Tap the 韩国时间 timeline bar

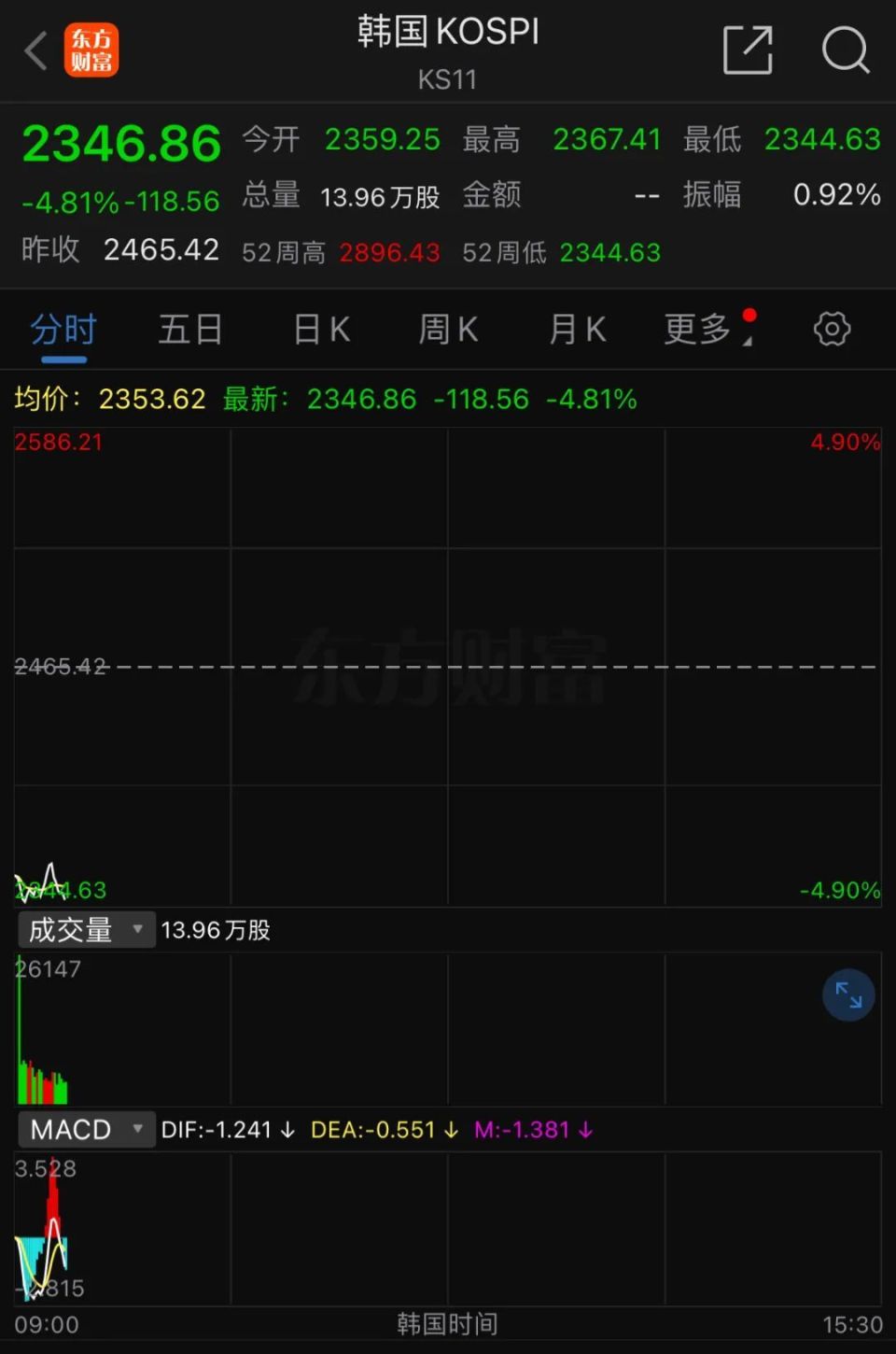click(x=448, y=1324)
